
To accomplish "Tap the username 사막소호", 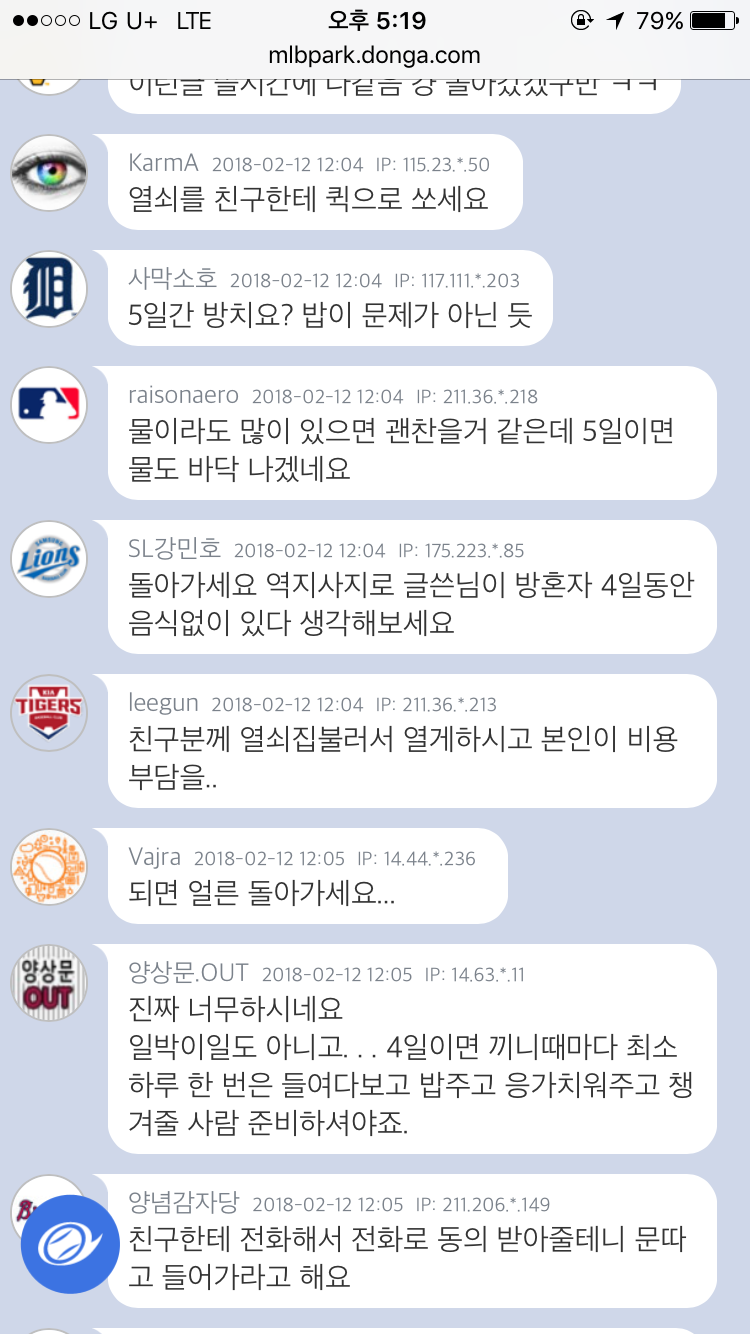I will tap(172, 279).
